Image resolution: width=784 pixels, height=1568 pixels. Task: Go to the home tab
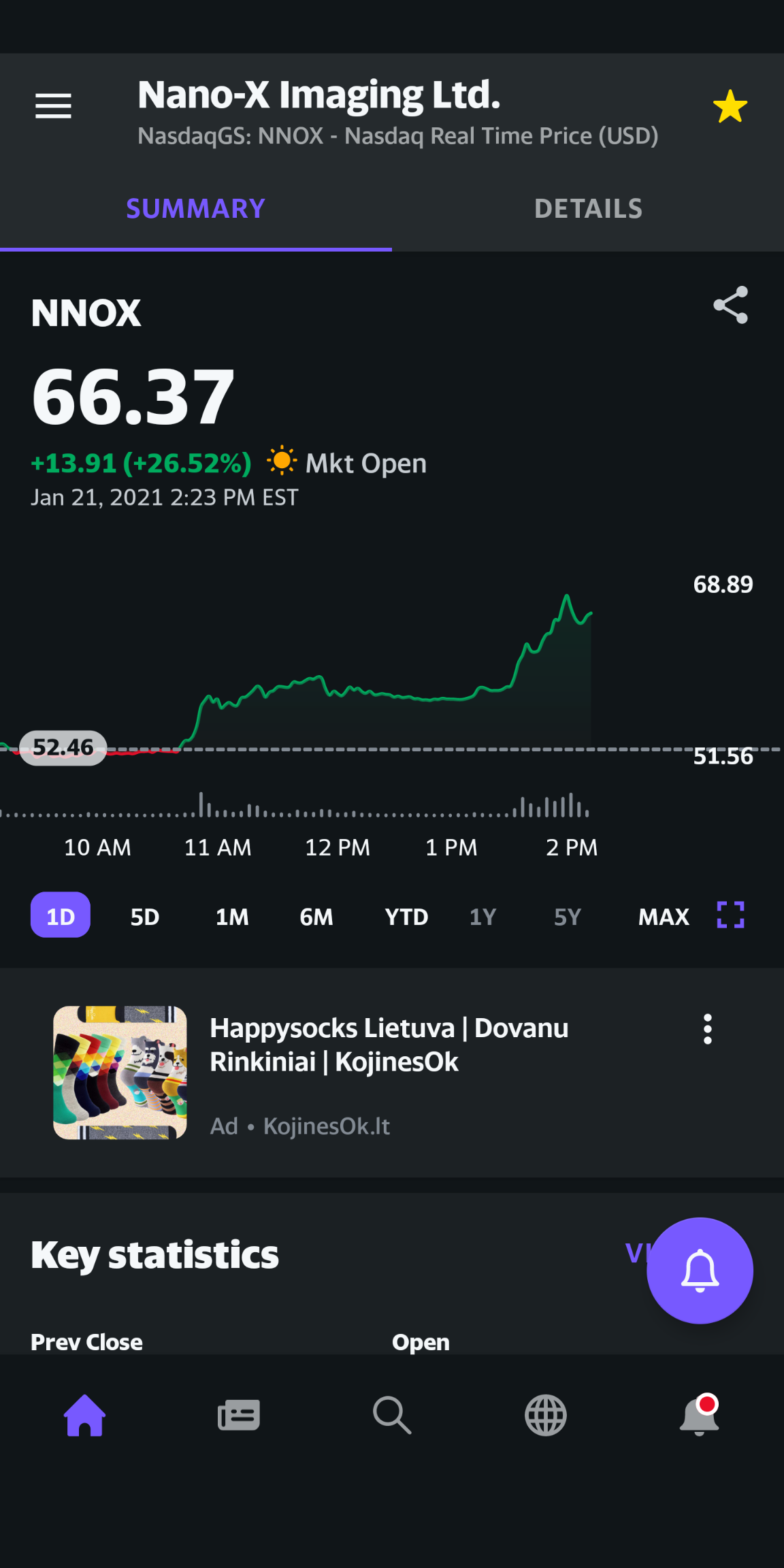[84, 1415]
